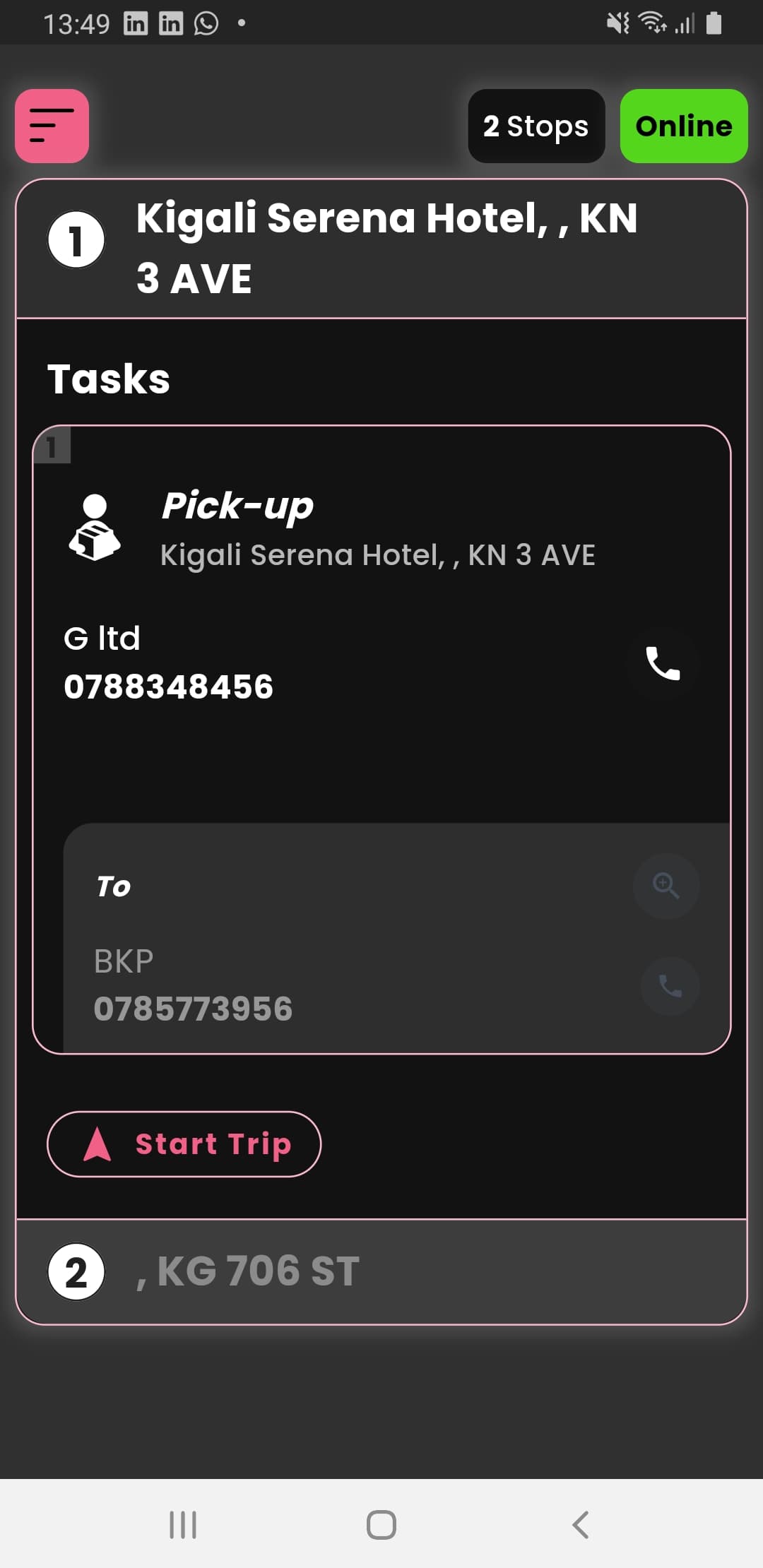
Task: Tap the 2 Stops button
Action: 536,126
